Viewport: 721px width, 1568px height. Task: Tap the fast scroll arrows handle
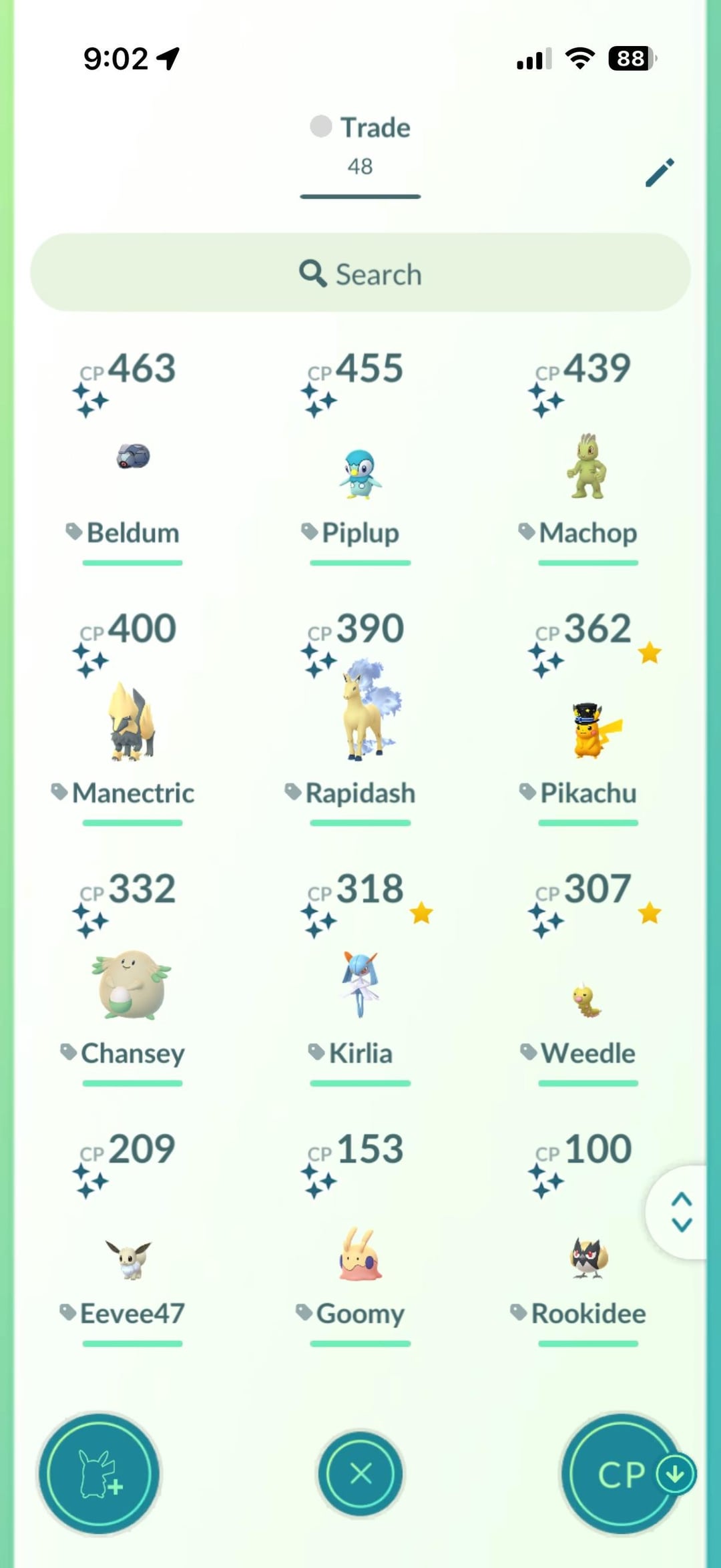point(681,1212)
